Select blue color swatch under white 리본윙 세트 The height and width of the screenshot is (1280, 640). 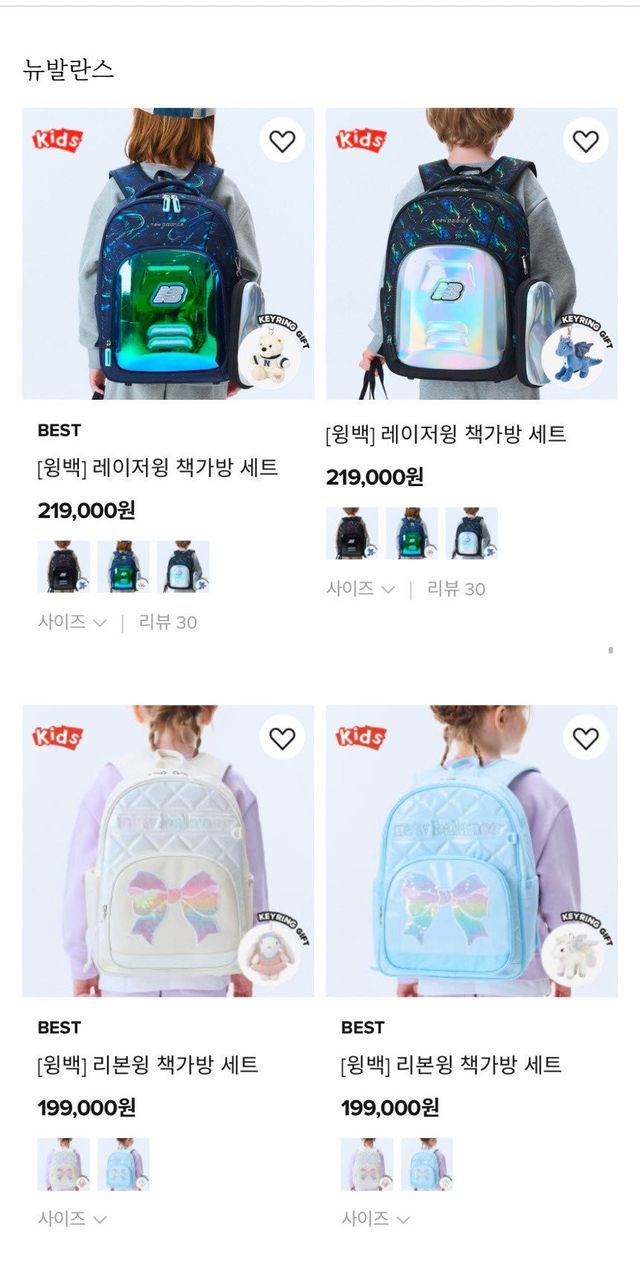pos(123,1164)
